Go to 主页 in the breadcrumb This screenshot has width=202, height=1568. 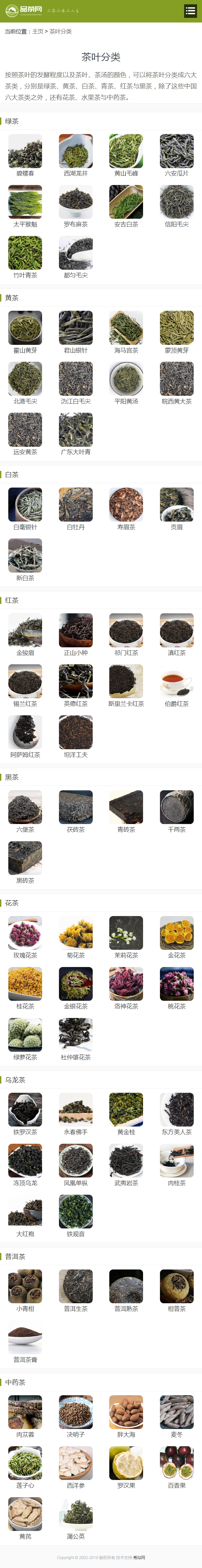38,32
